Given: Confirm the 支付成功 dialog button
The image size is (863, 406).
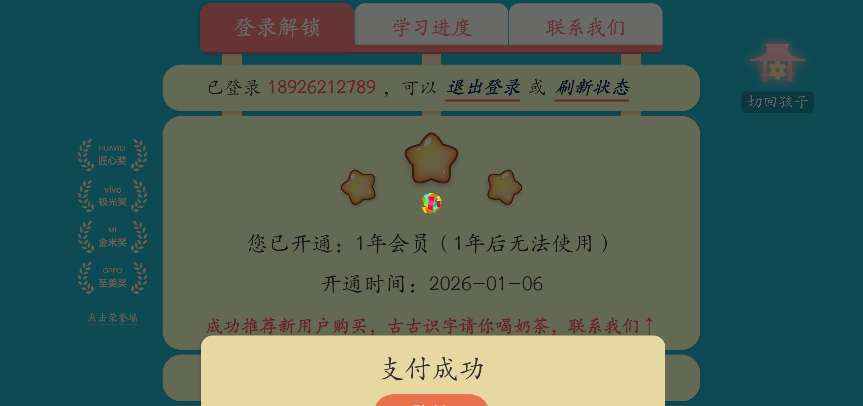Looking at the screenshot, I should pos(431,401).
